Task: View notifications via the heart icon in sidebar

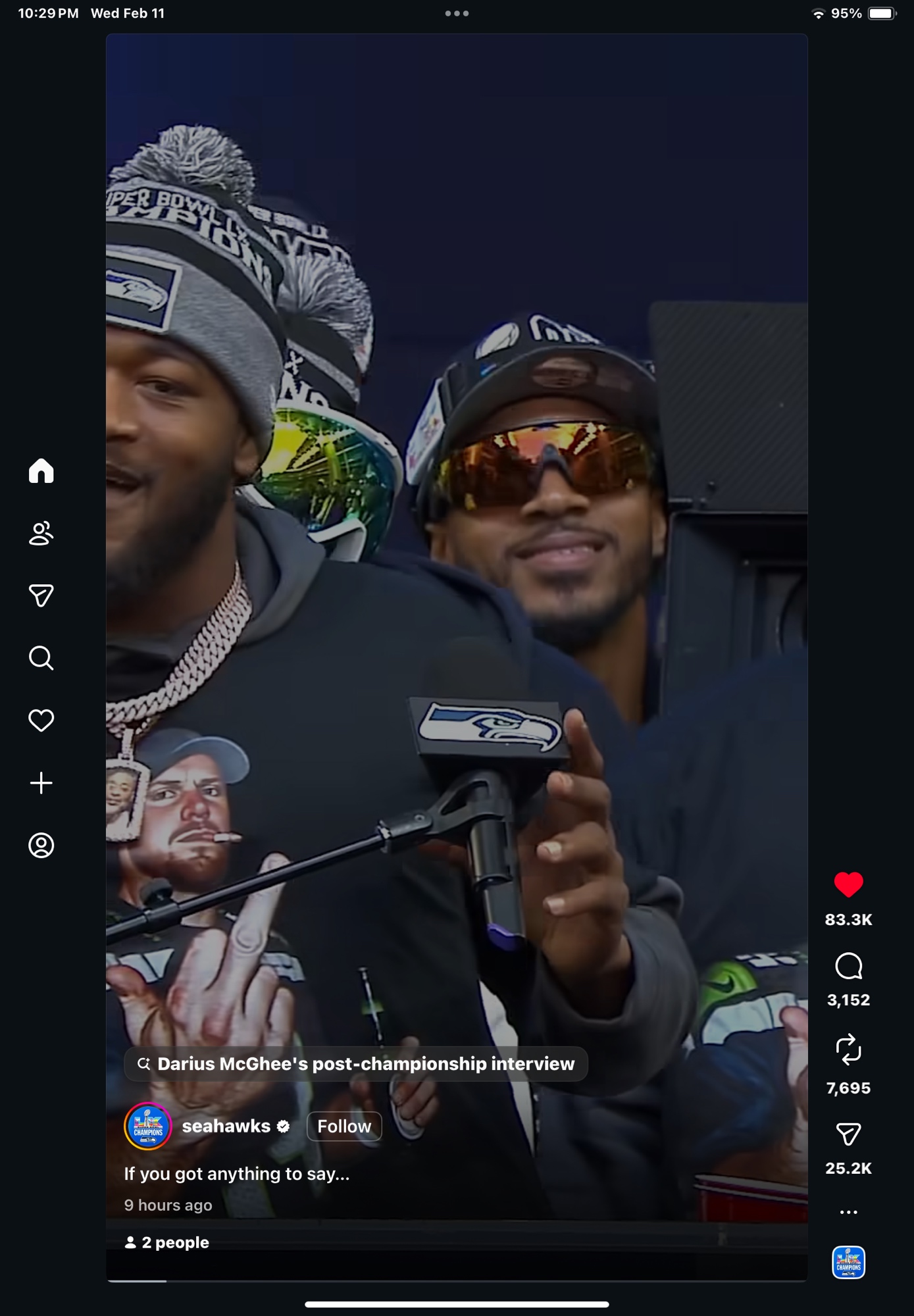Action: point(41,721)
